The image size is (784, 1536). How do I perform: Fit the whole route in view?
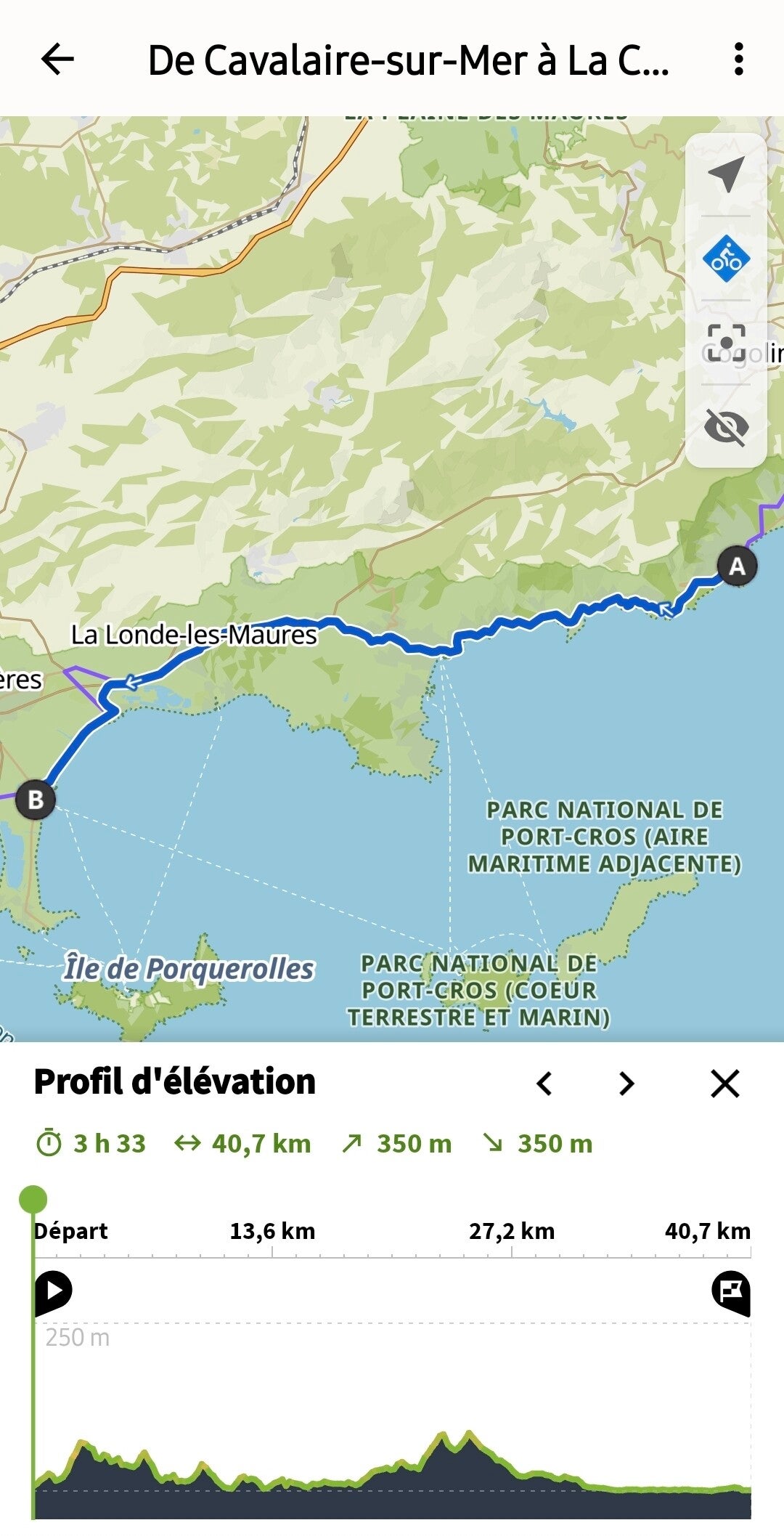[x=726, y=343]
